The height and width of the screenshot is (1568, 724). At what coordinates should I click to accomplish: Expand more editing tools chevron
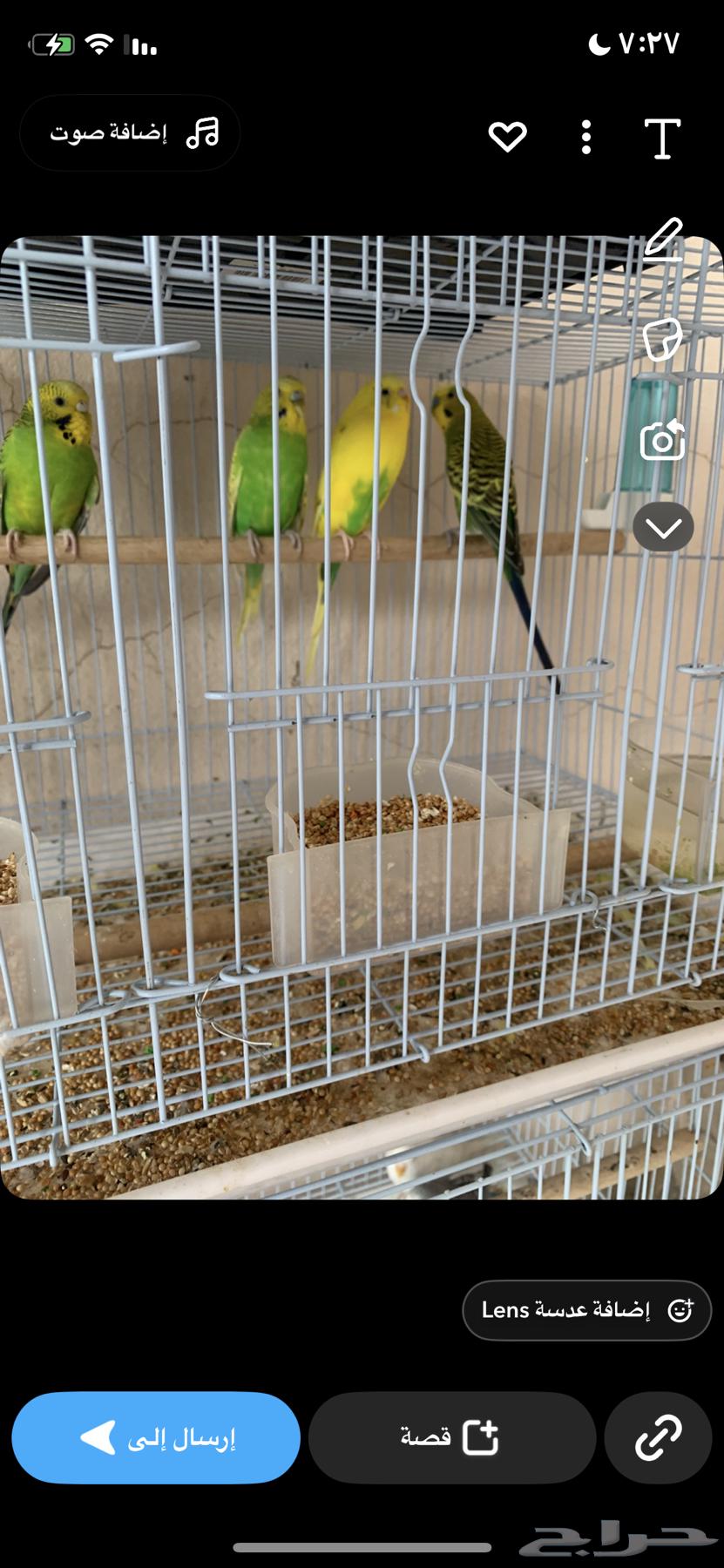click(663, 527)
